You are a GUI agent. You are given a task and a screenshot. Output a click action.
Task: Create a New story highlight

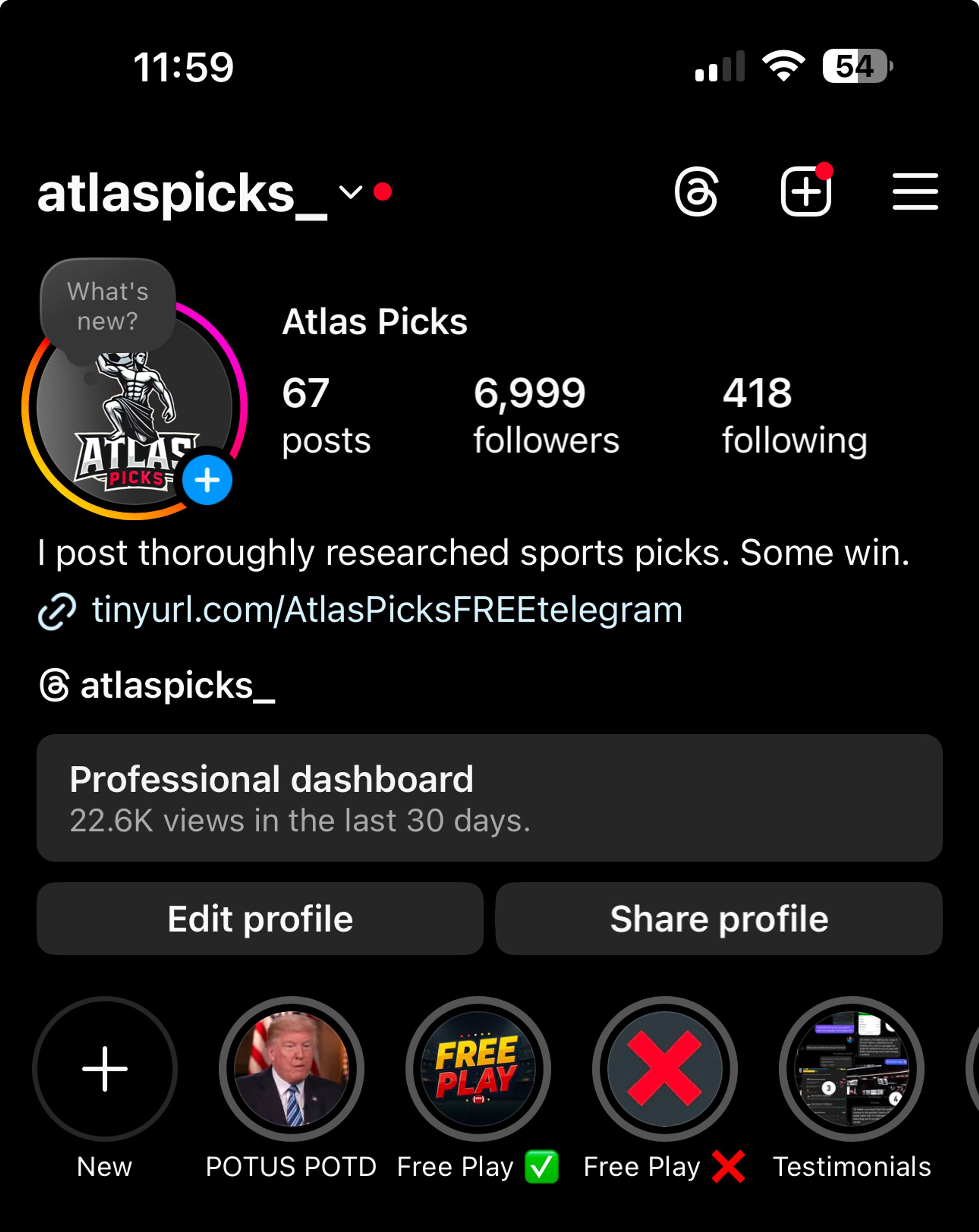click(104, 1069)
